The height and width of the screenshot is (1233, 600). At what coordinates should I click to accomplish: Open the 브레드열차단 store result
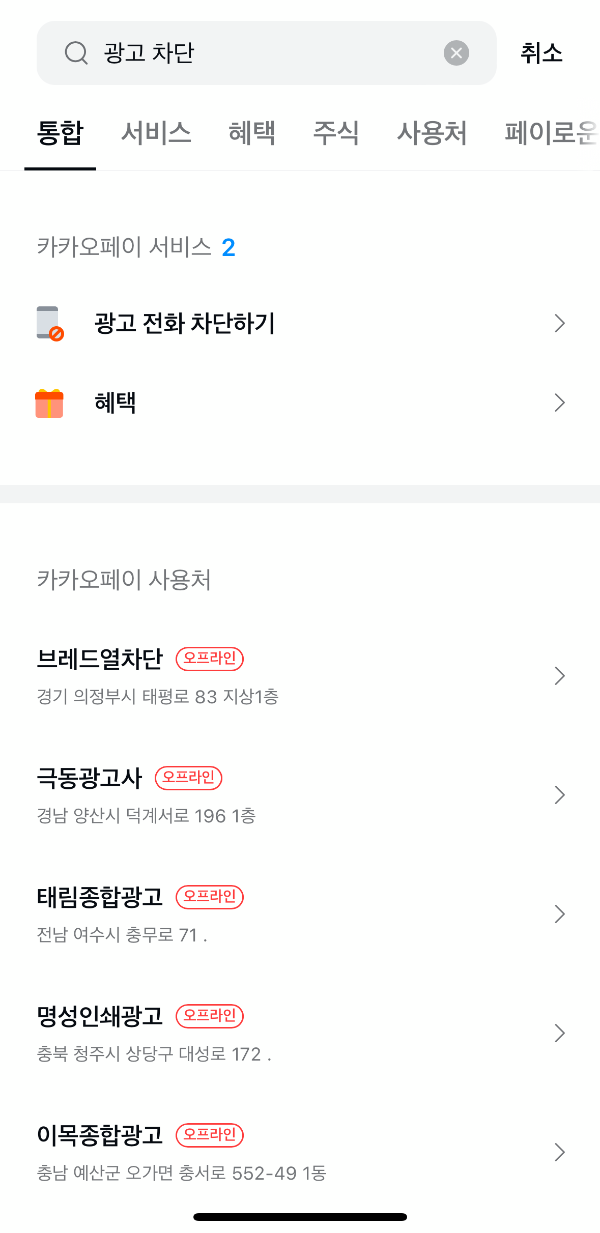(300, 676)
